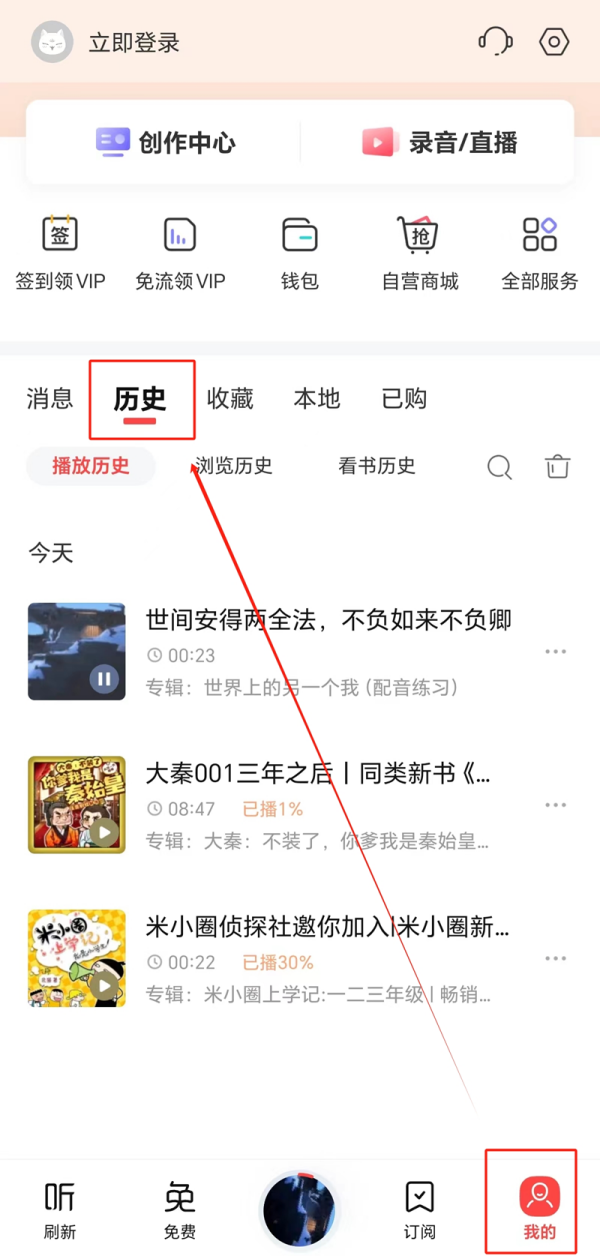Switch to 收藏 tab
This screenshot has height=1256, width=600.
point(230,399)
